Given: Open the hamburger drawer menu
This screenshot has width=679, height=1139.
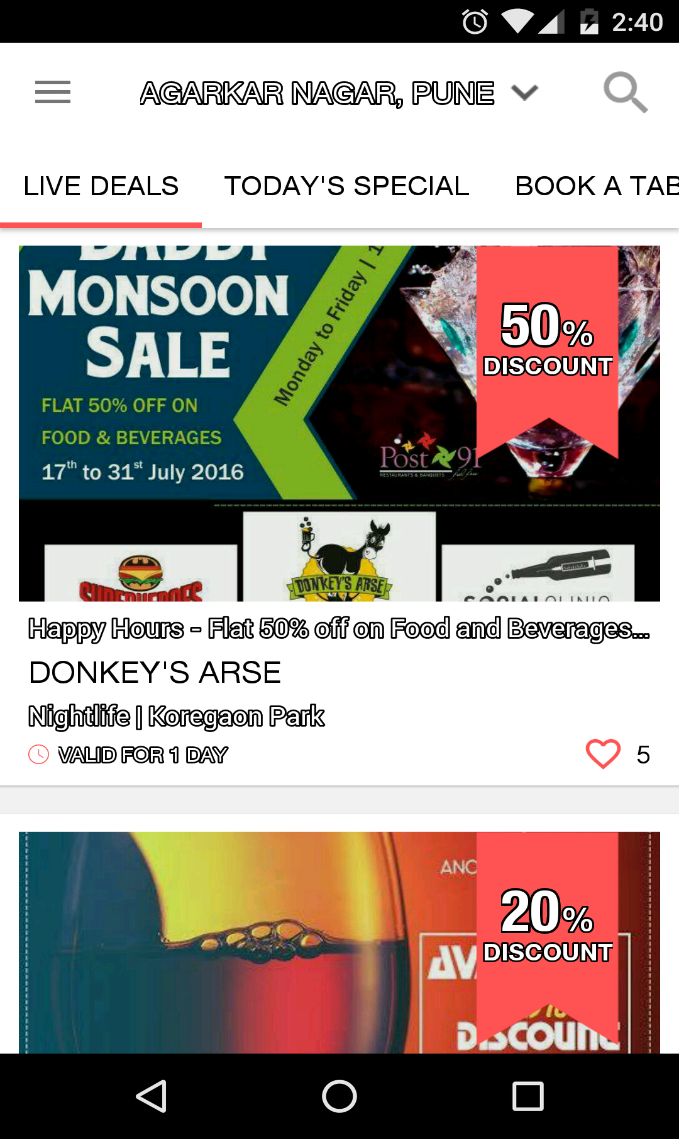Looking at the screenshot, I should (x=52, y=93).
